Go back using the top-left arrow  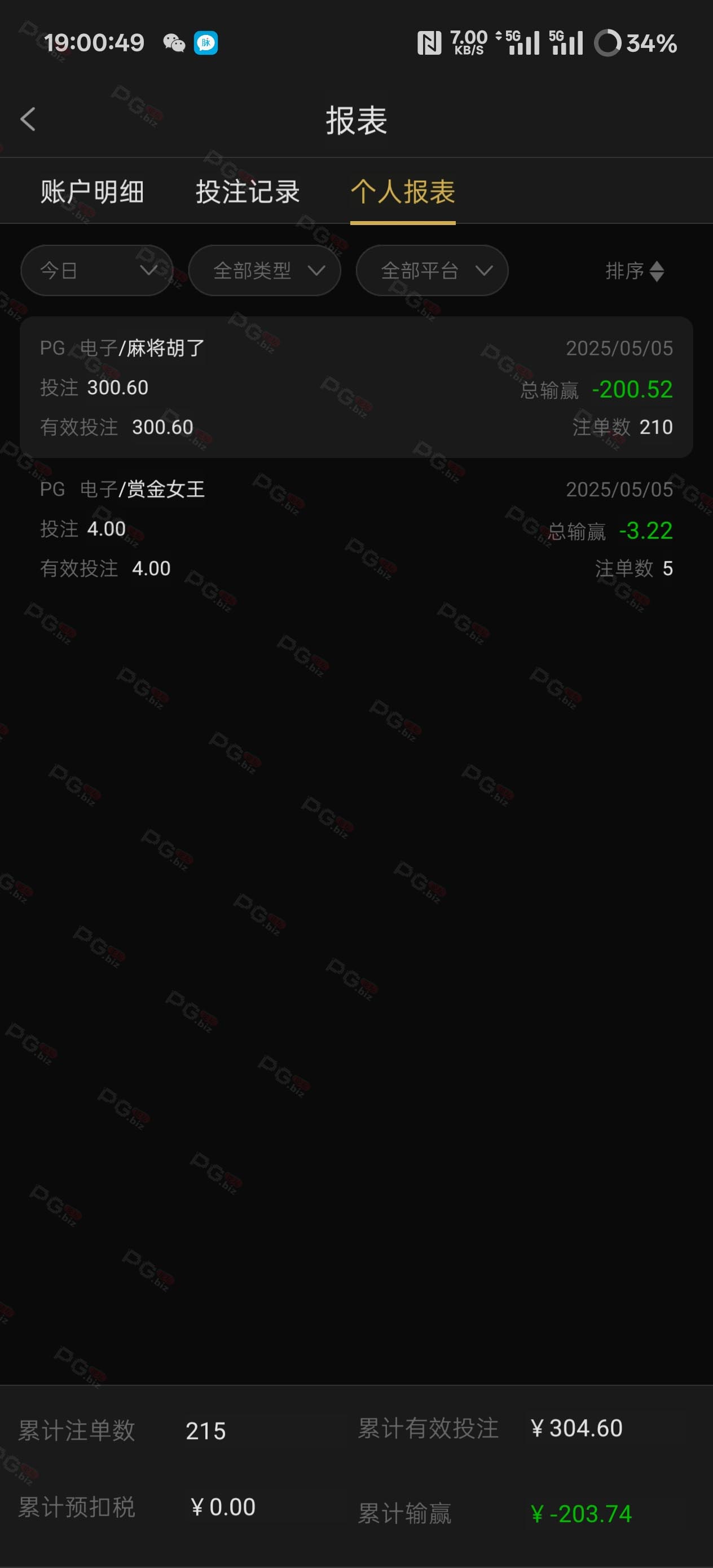click(28, 120)
